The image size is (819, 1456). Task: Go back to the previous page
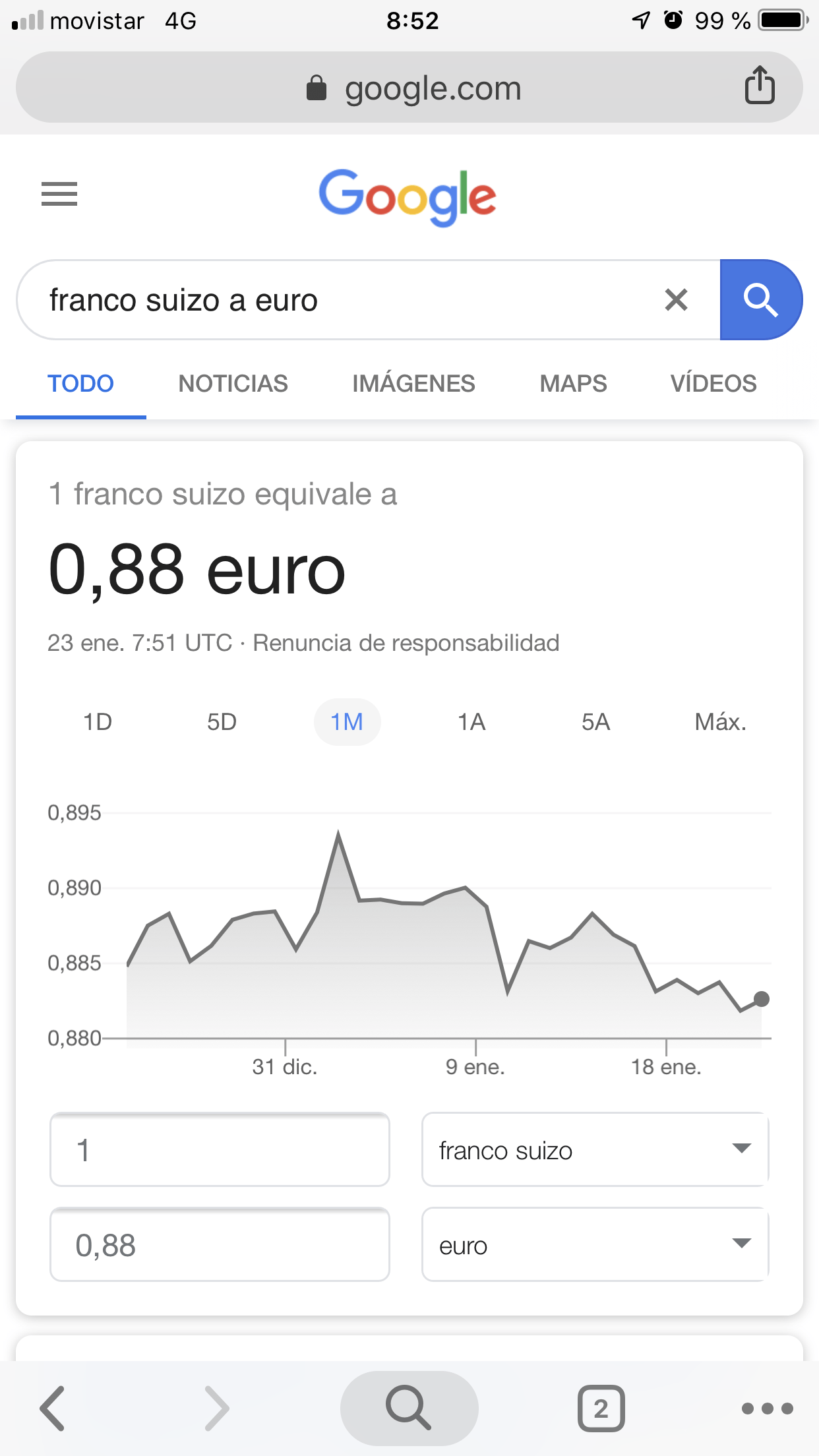[53, 1409]
